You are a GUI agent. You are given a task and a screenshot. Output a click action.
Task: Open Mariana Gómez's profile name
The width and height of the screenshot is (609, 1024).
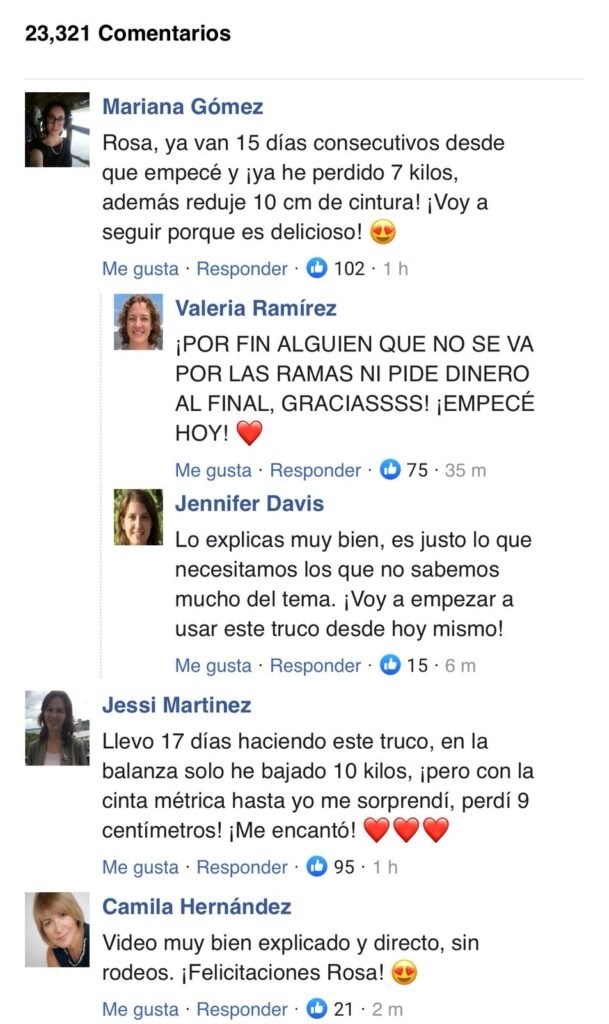point(183,107)
